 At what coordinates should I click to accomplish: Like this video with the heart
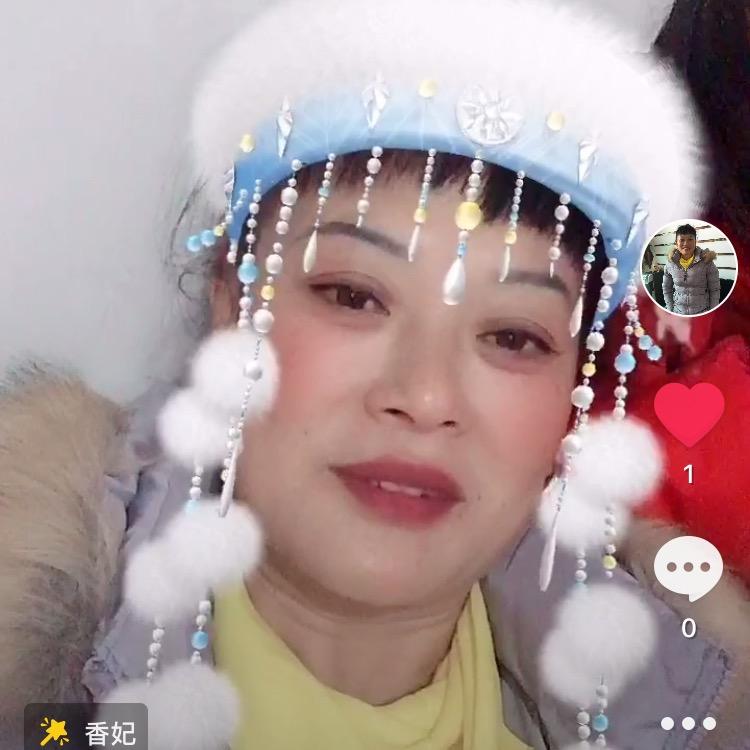point(689,413)
